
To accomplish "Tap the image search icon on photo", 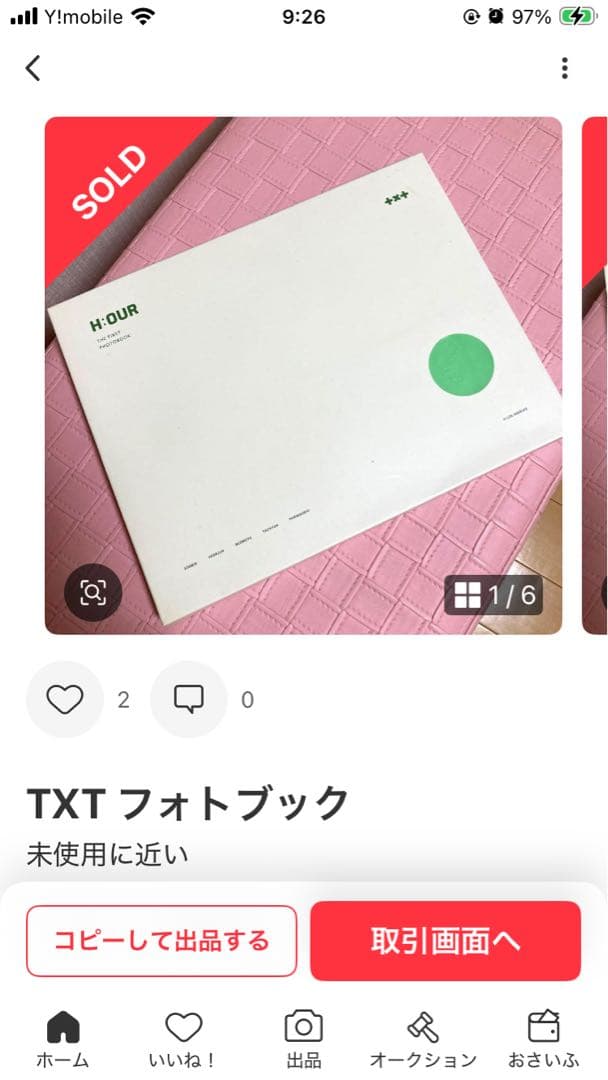I will click(93, 594).
